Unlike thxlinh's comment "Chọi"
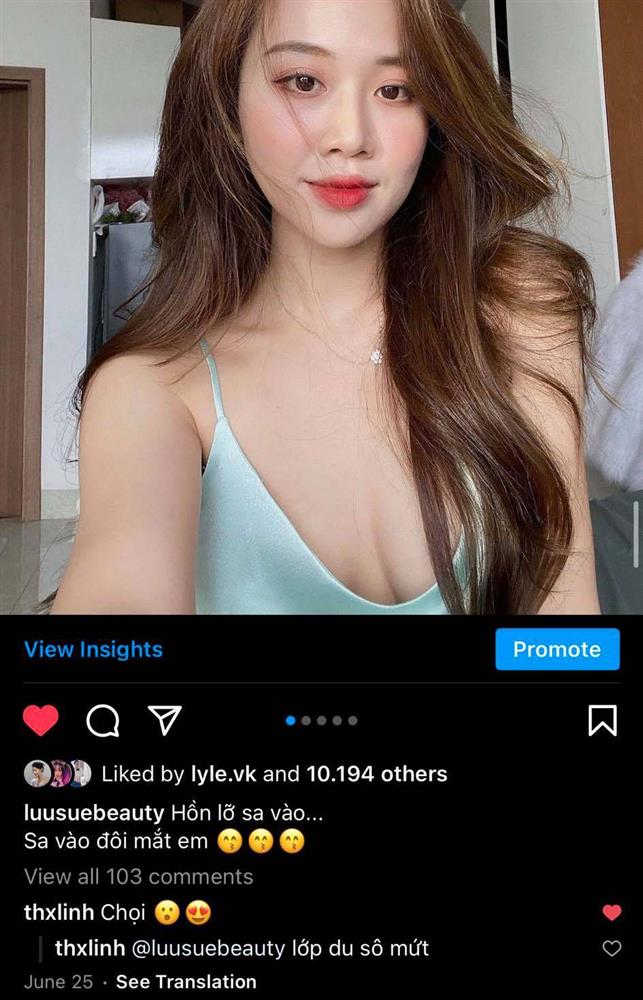Screen dimensions: 643x1000 612,912
